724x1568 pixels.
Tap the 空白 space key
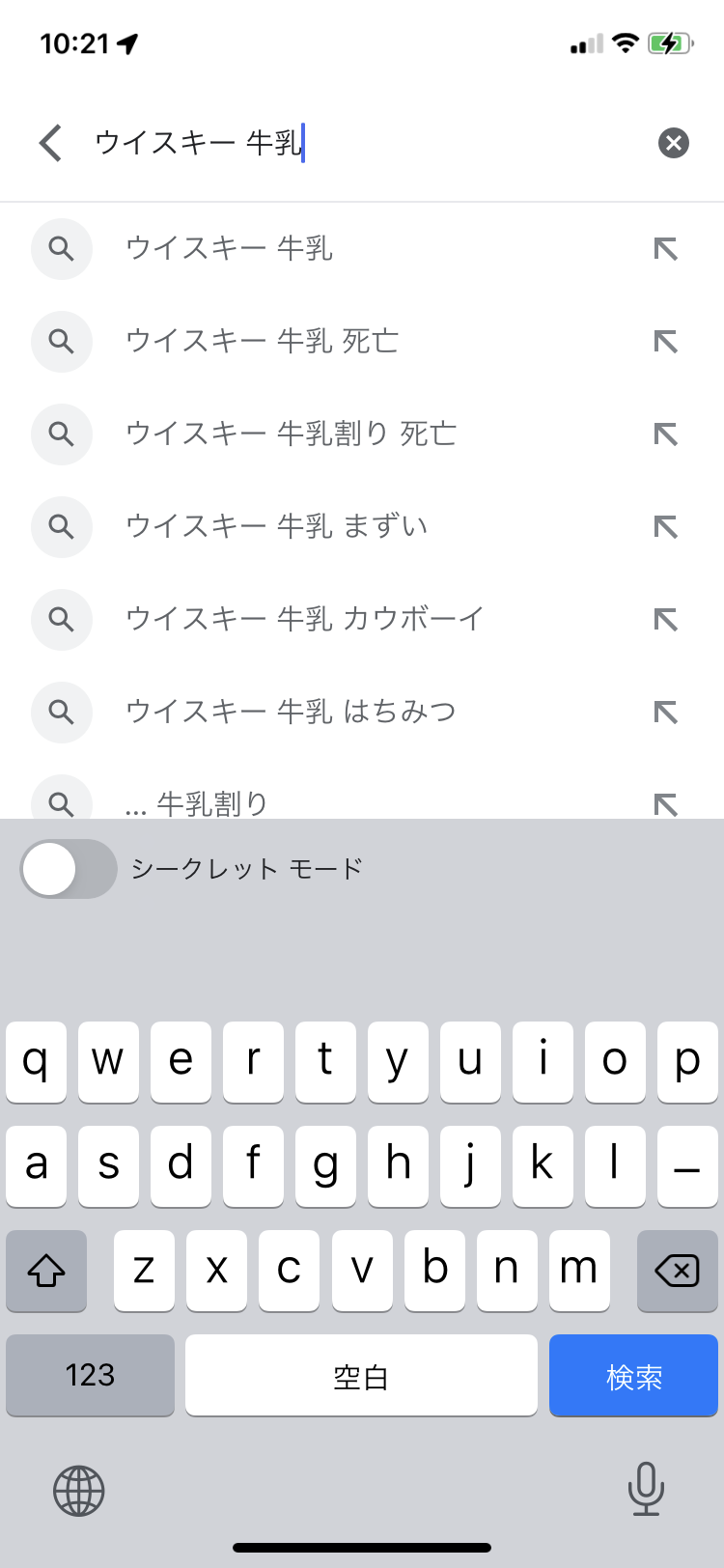tap(361, 1376)
